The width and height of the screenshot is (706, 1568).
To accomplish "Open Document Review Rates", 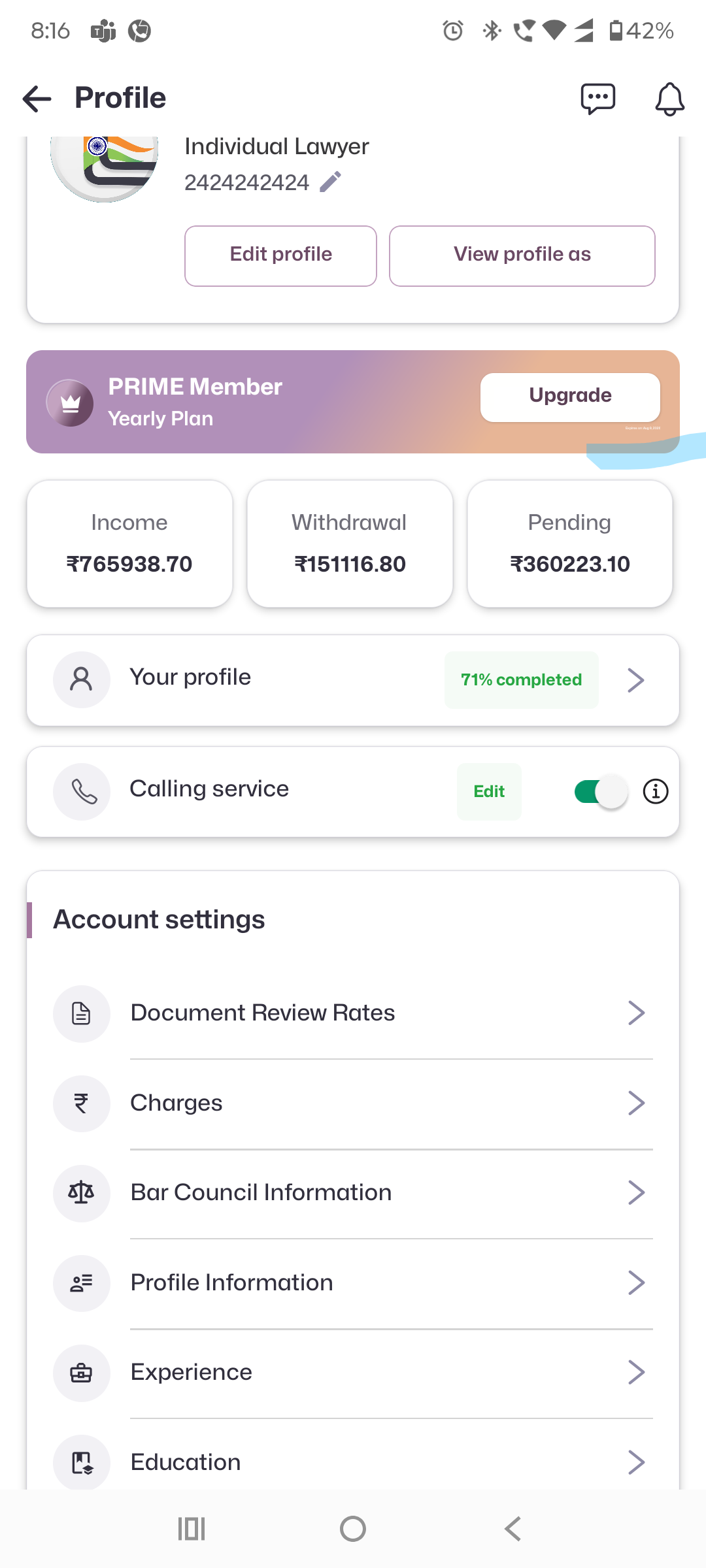I will (353, 1013).
